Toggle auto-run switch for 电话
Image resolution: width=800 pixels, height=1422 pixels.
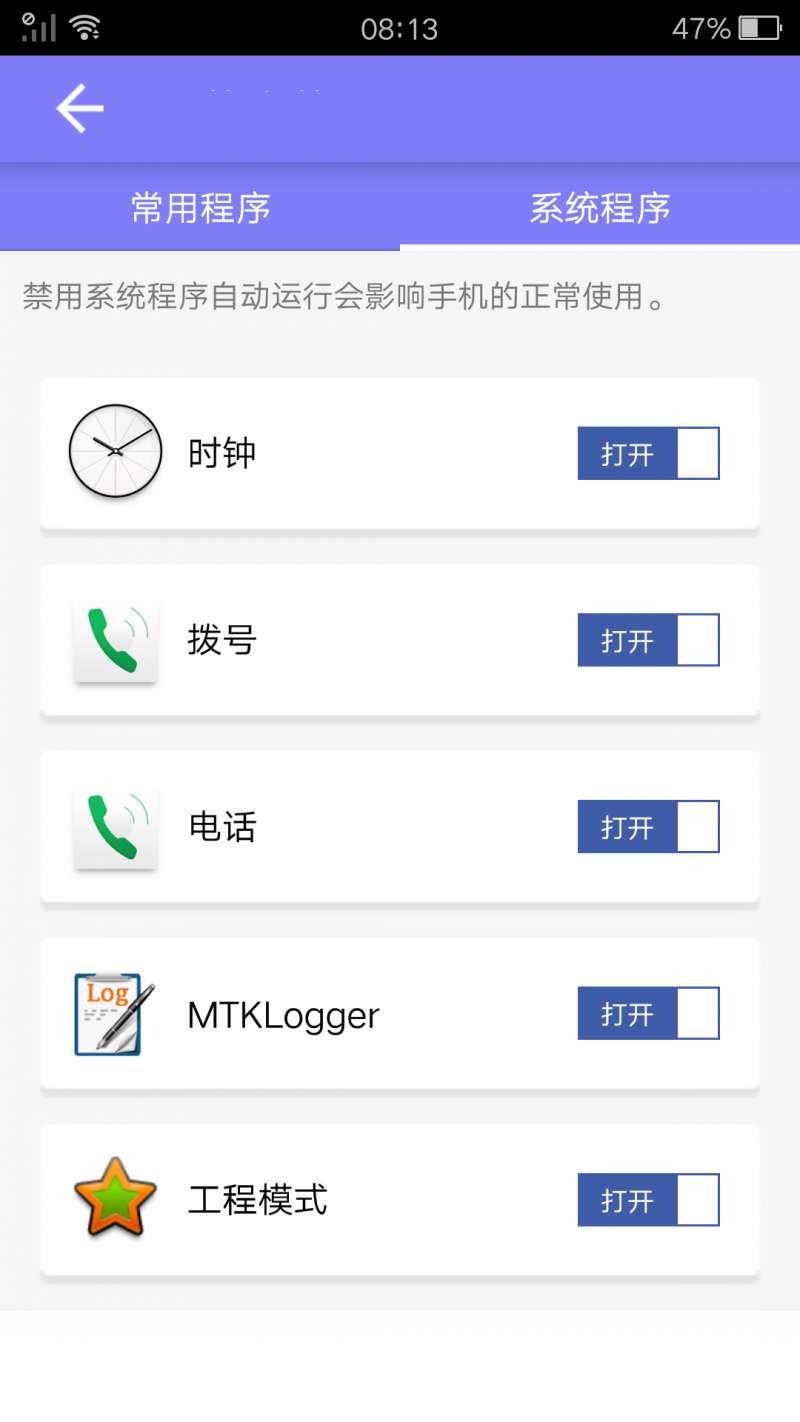[649, 827]
